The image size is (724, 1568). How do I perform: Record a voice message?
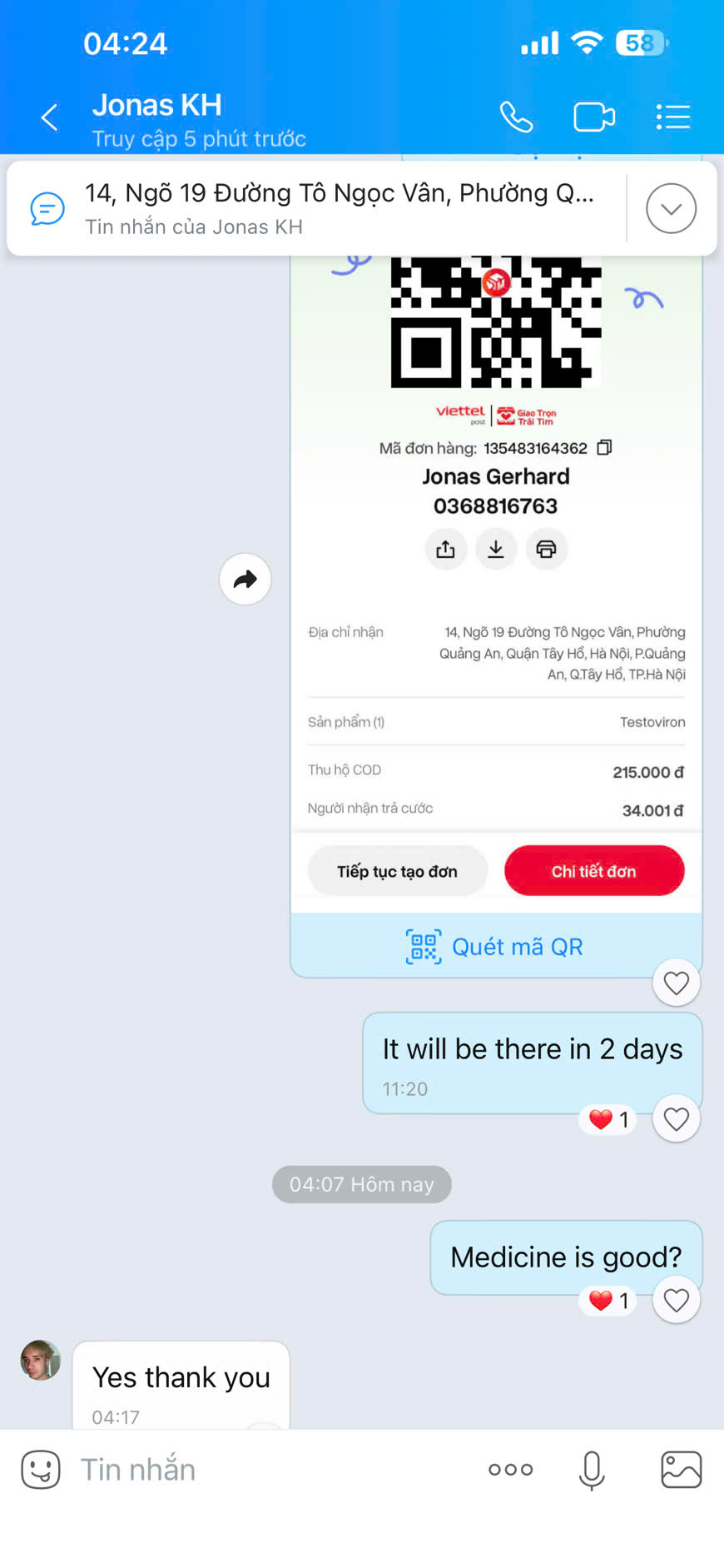[x=592, y=1470]
